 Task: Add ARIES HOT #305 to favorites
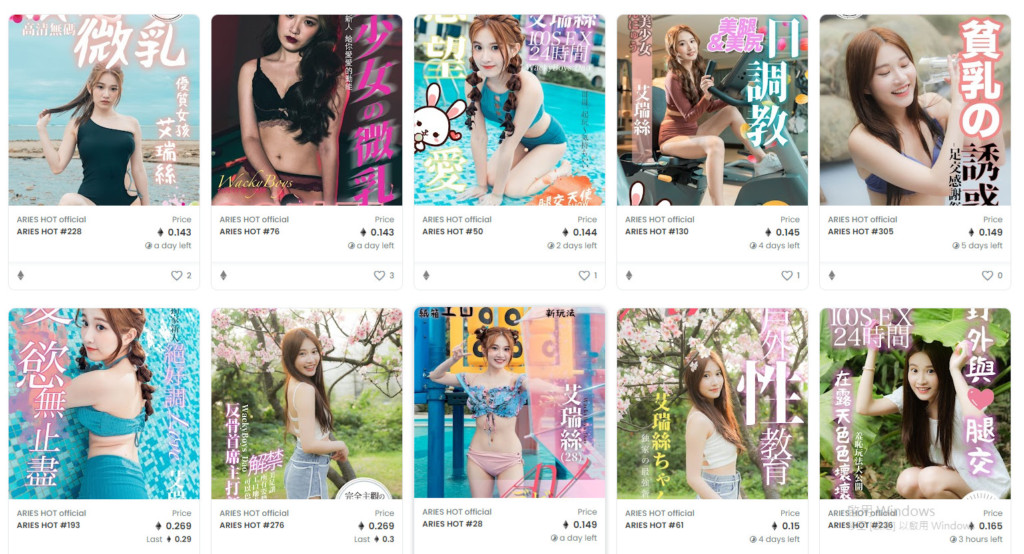(x=988, y=276)
